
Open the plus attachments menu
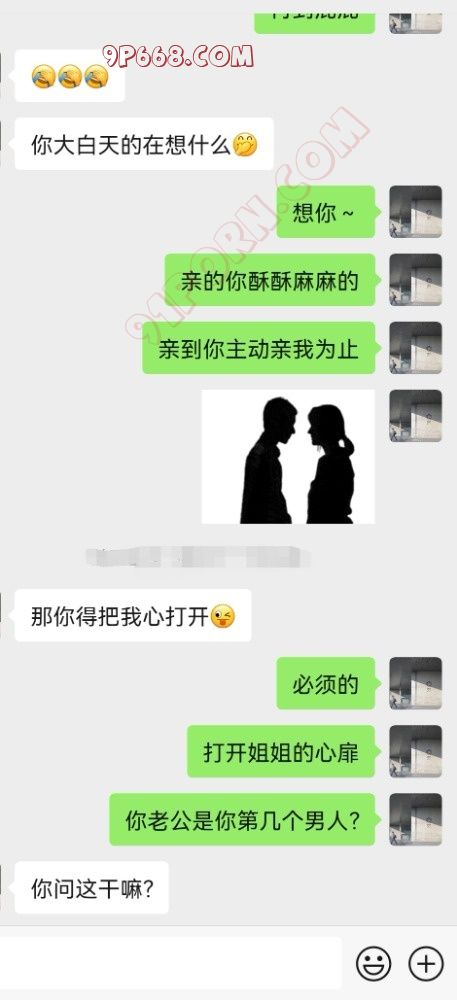coord(426,962)
